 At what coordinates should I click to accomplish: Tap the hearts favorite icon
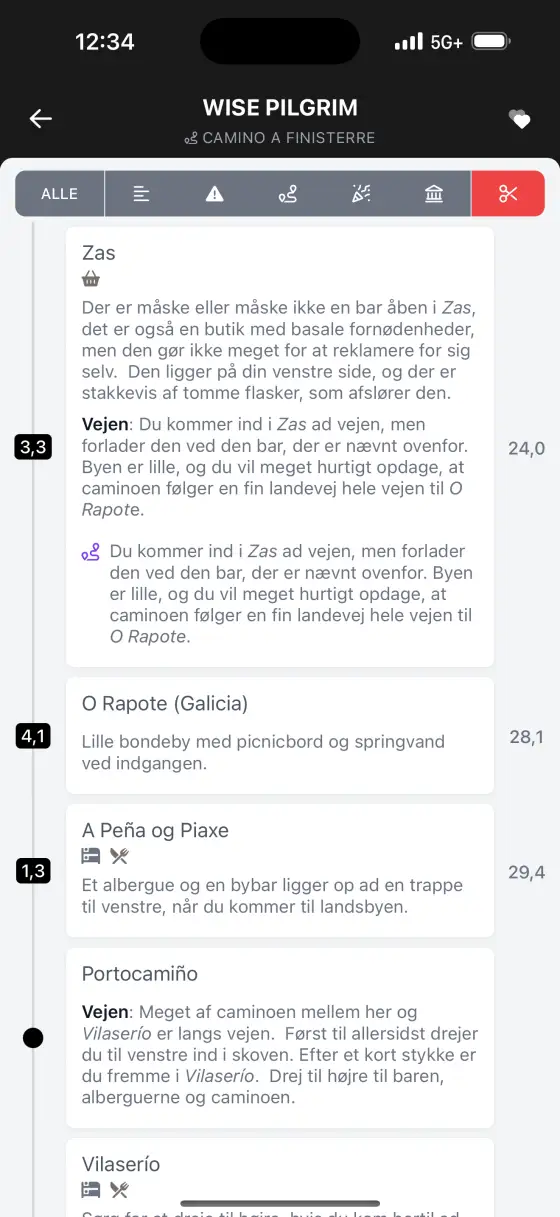519,120
